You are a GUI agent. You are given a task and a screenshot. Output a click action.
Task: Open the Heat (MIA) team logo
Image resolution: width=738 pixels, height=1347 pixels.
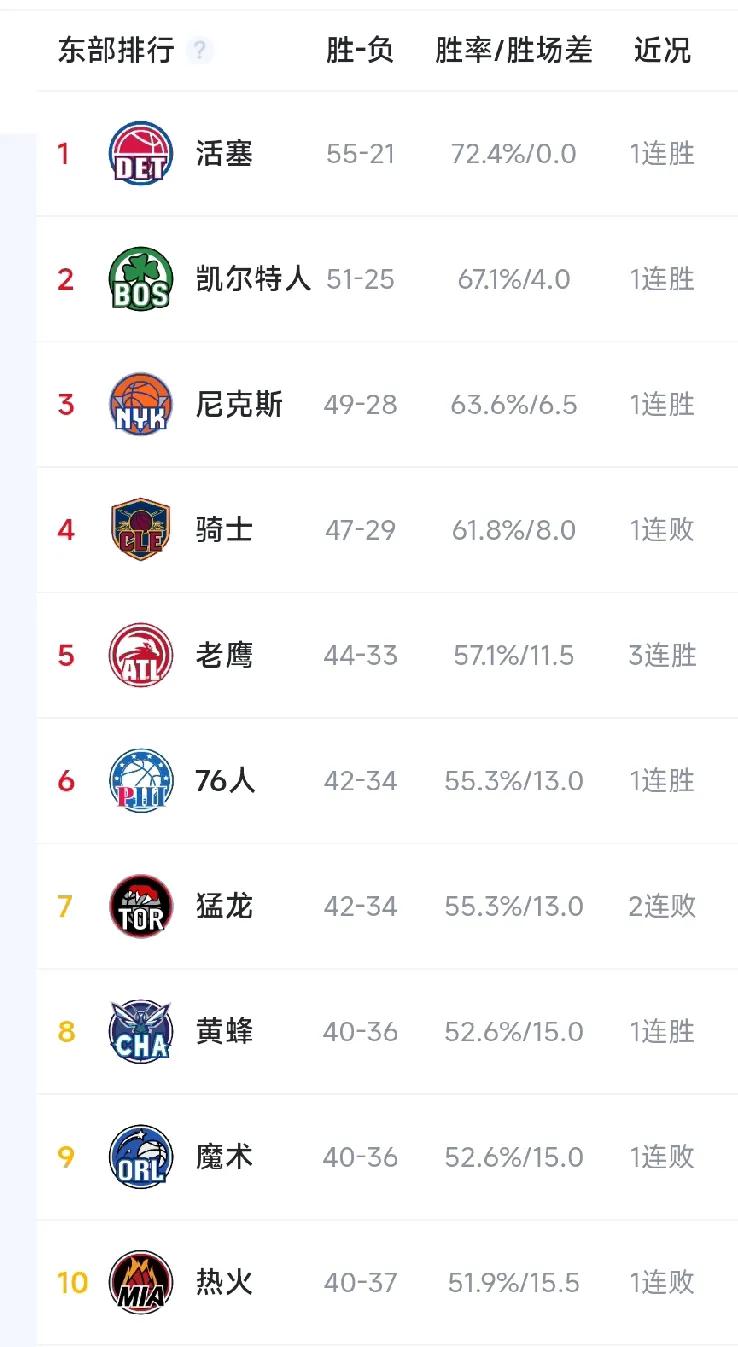[x=140, y=1282]
